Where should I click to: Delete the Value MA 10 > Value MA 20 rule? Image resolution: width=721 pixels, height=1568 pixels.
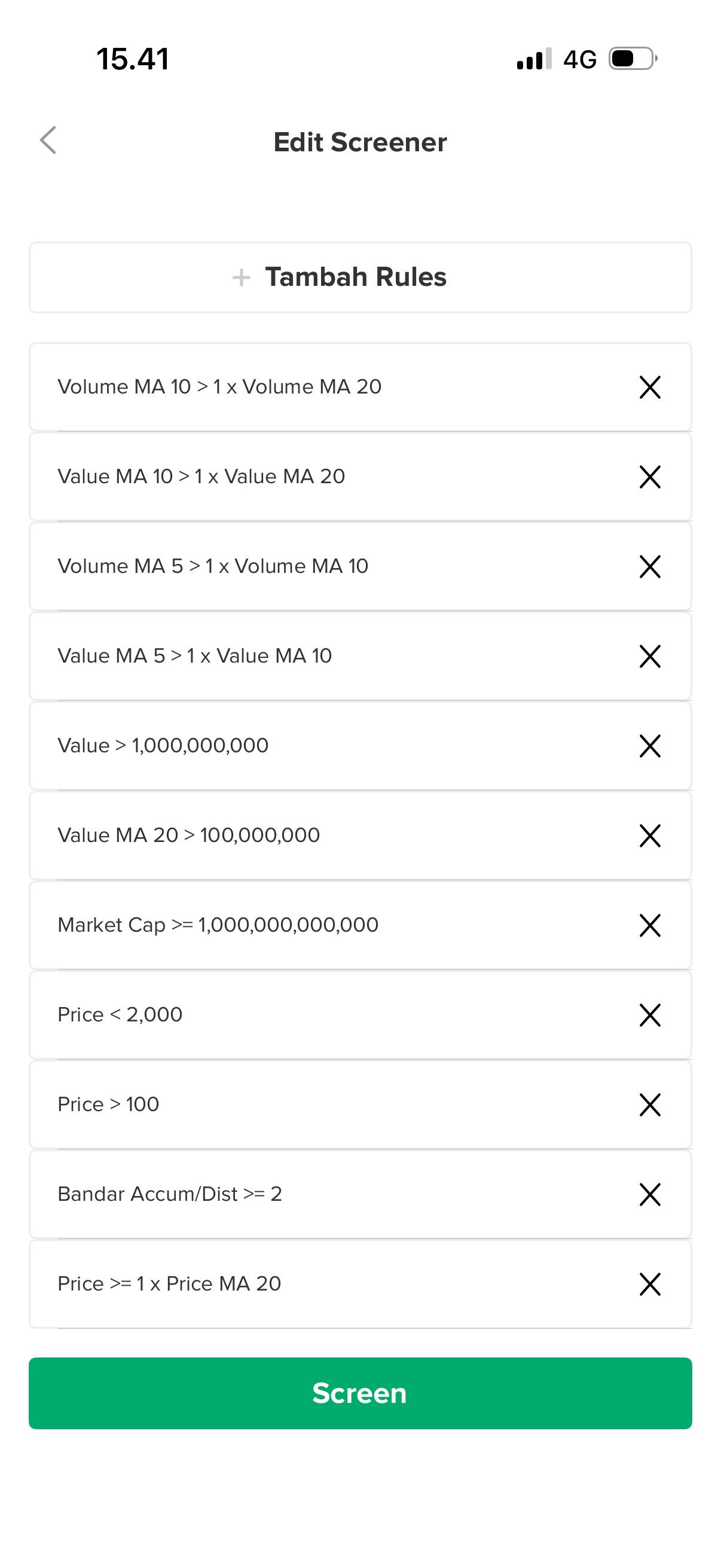tap(650, 477)
